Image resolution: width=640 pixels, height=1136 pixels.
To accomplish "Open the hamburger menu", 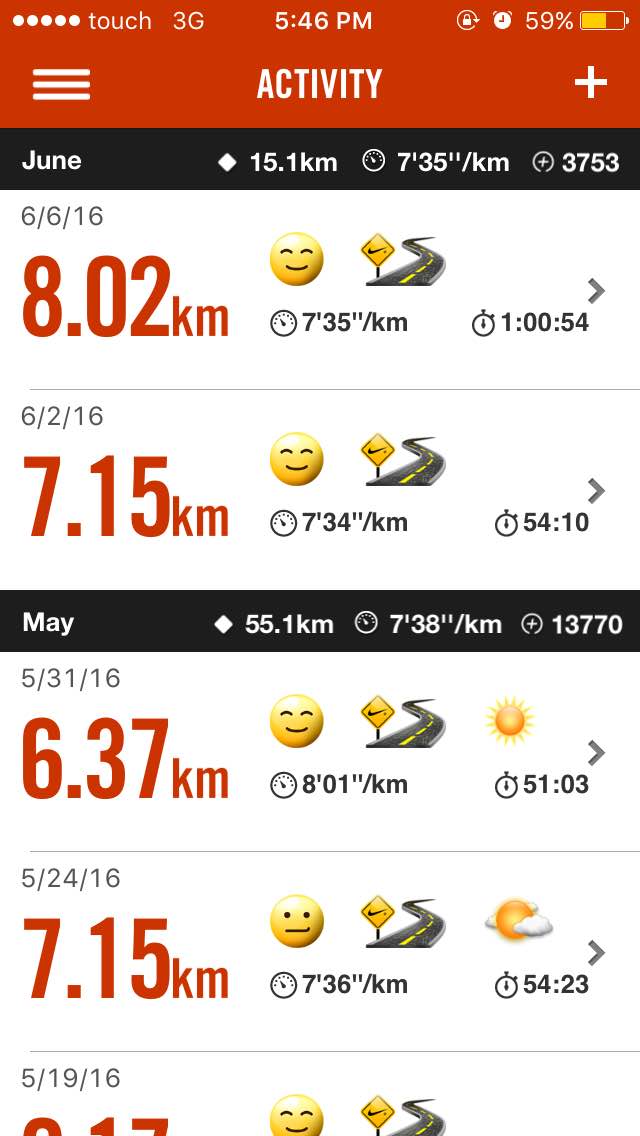I will 61,84.
